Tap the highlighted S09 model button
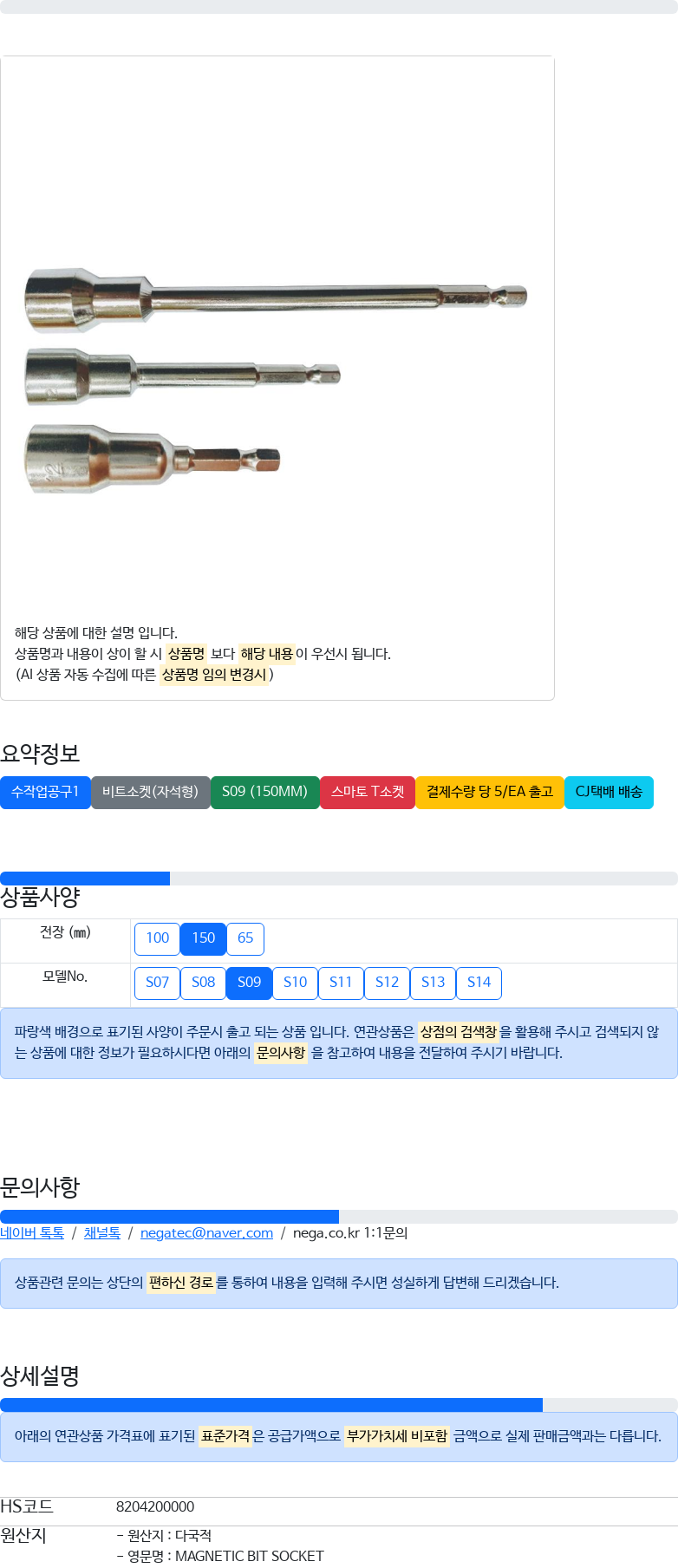This screenshot has width=678, height=1568. (249, 982)
